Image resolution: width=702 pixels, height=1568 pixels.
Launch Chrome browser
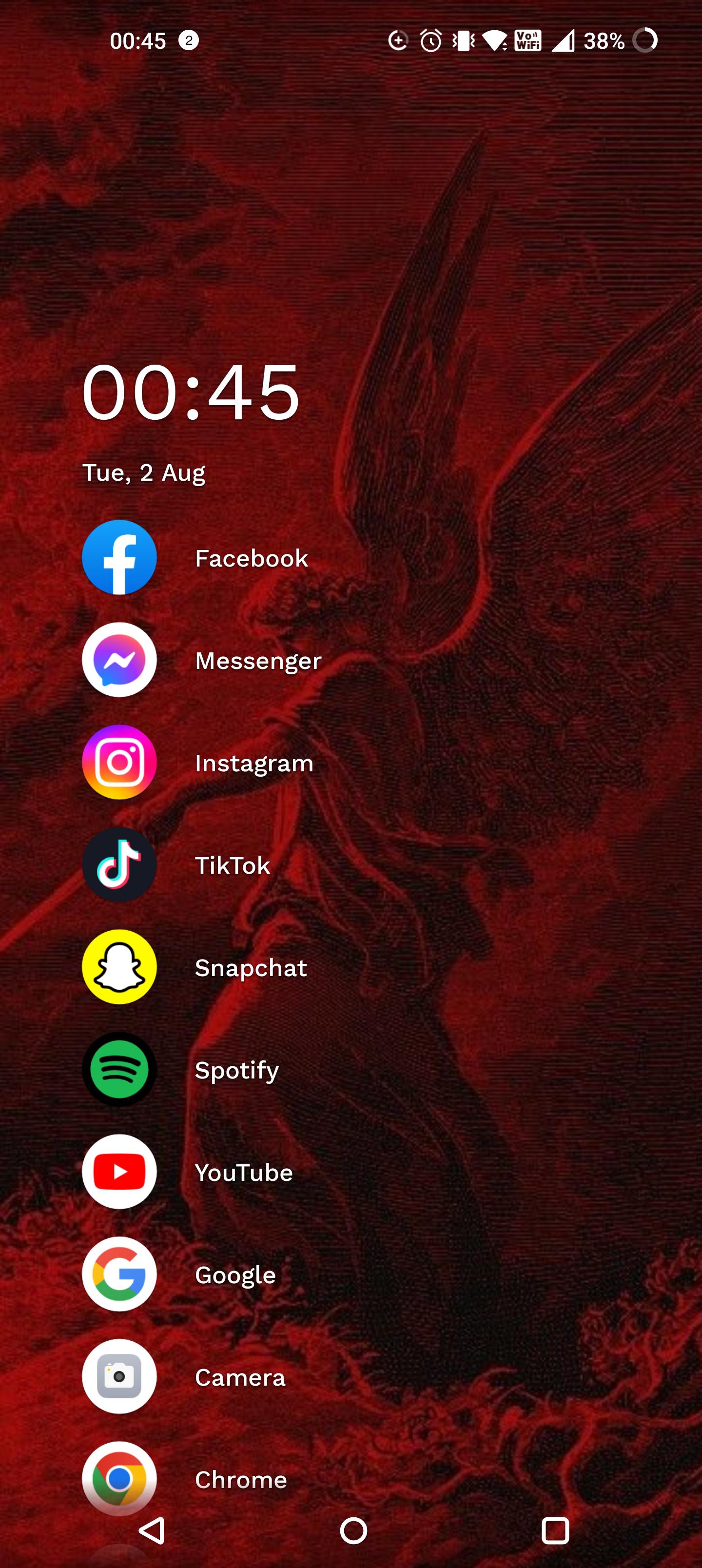click(x=119, y=1477)
